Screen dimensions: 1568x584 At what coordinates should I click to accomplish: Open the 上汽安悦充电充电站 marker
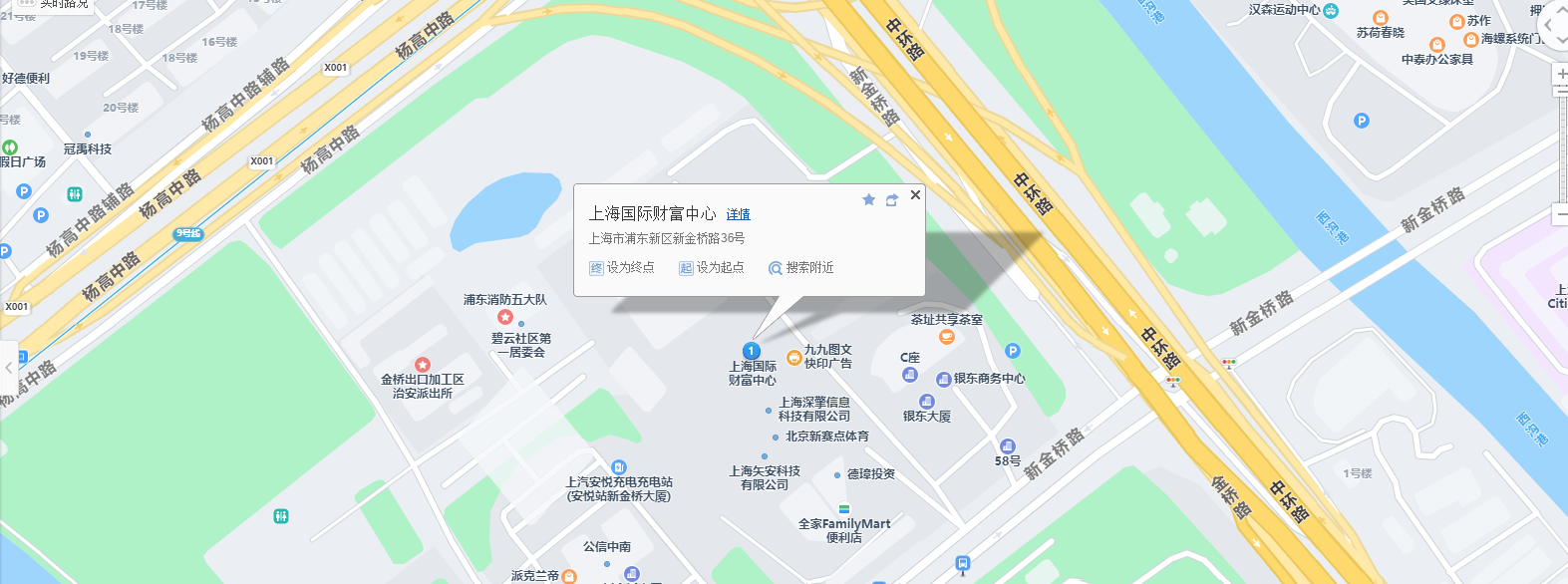point(619,467)
